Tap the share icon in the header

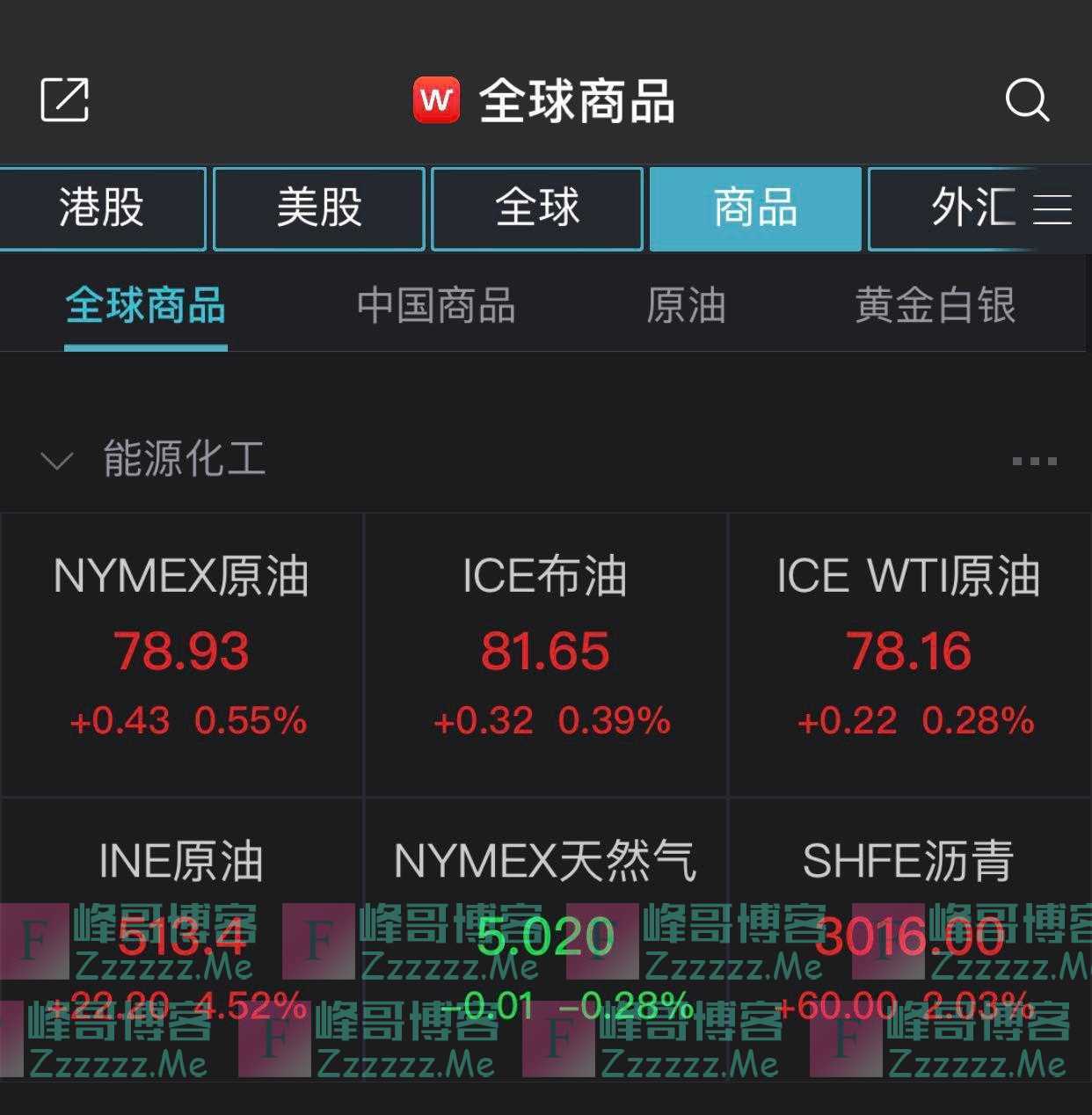tap(65, 99)
